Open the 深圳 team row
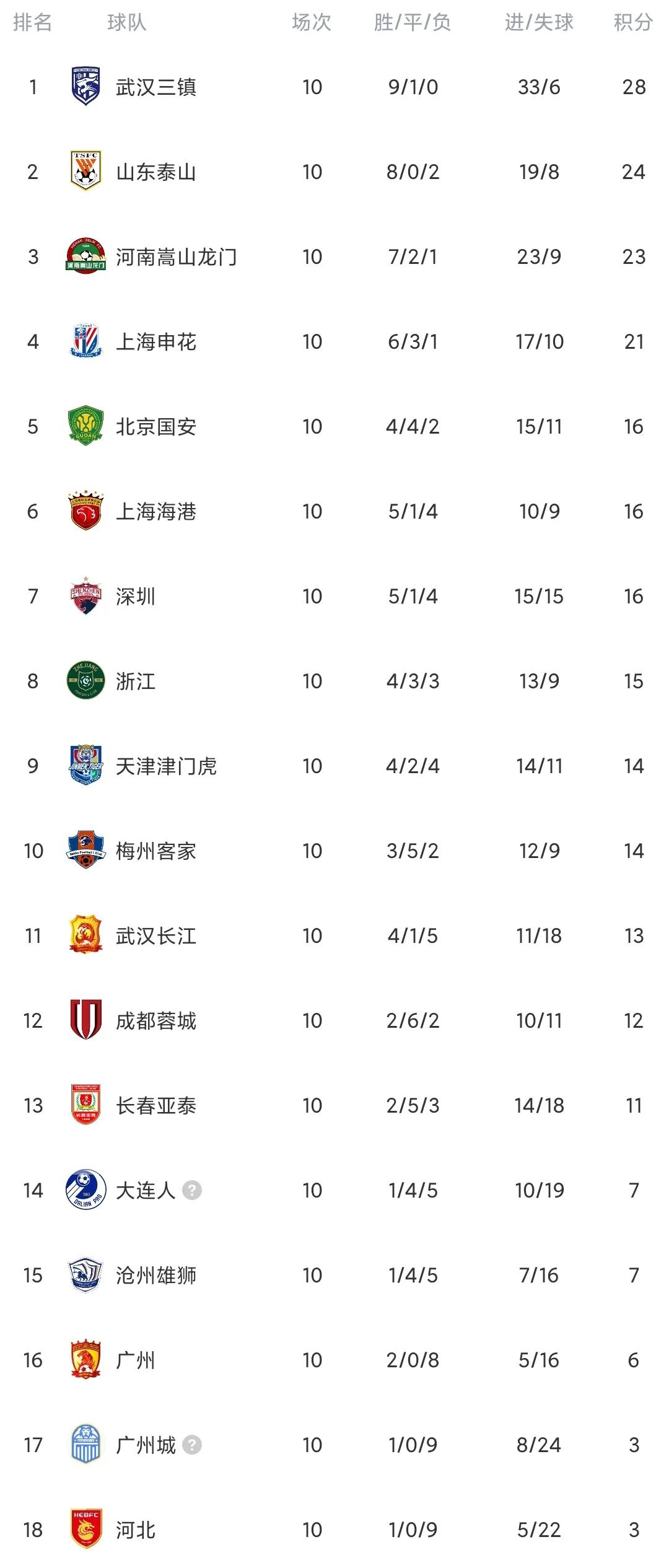Viewport: 669px width, 1568px height. pos(135,597)
